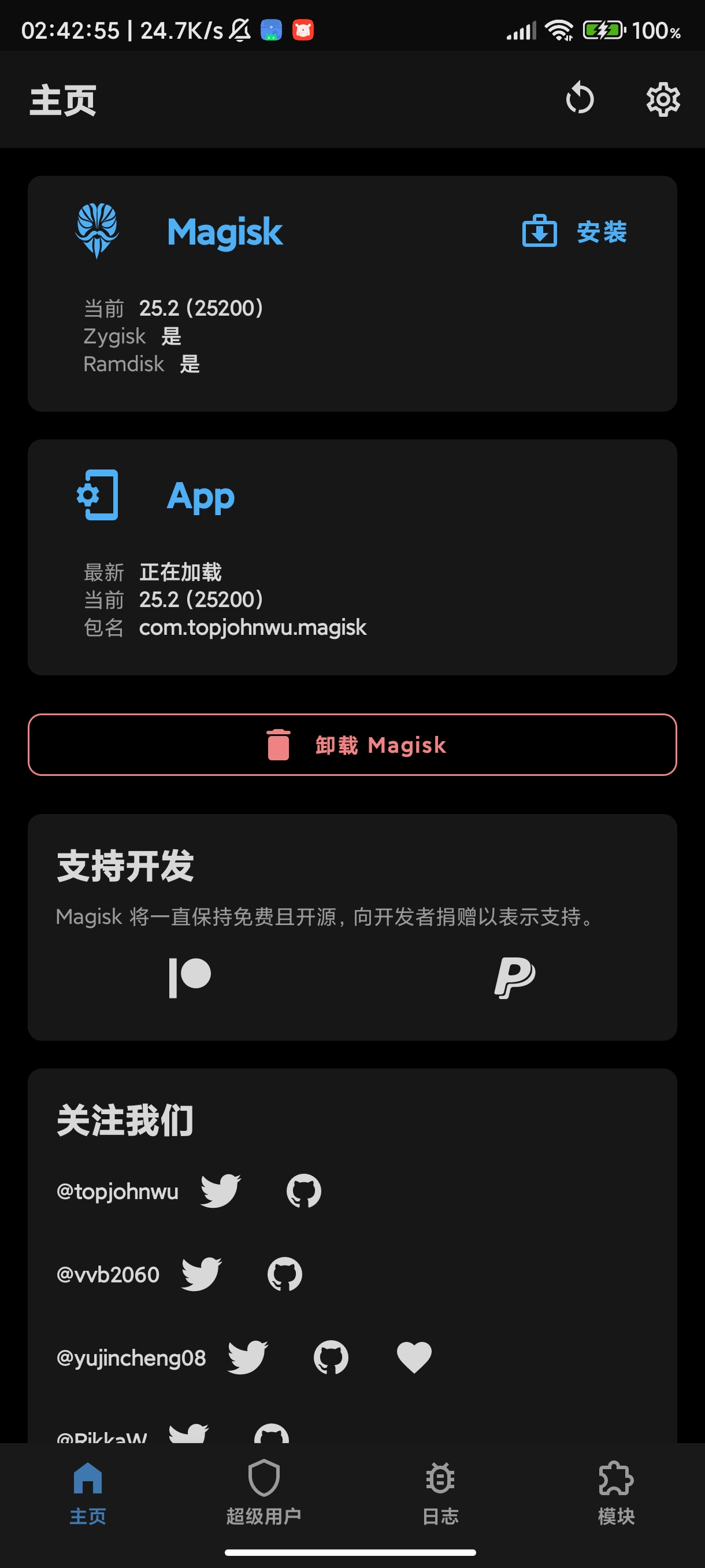
Task: Open the PayPal donation link
Action: (x=515, y=977)
